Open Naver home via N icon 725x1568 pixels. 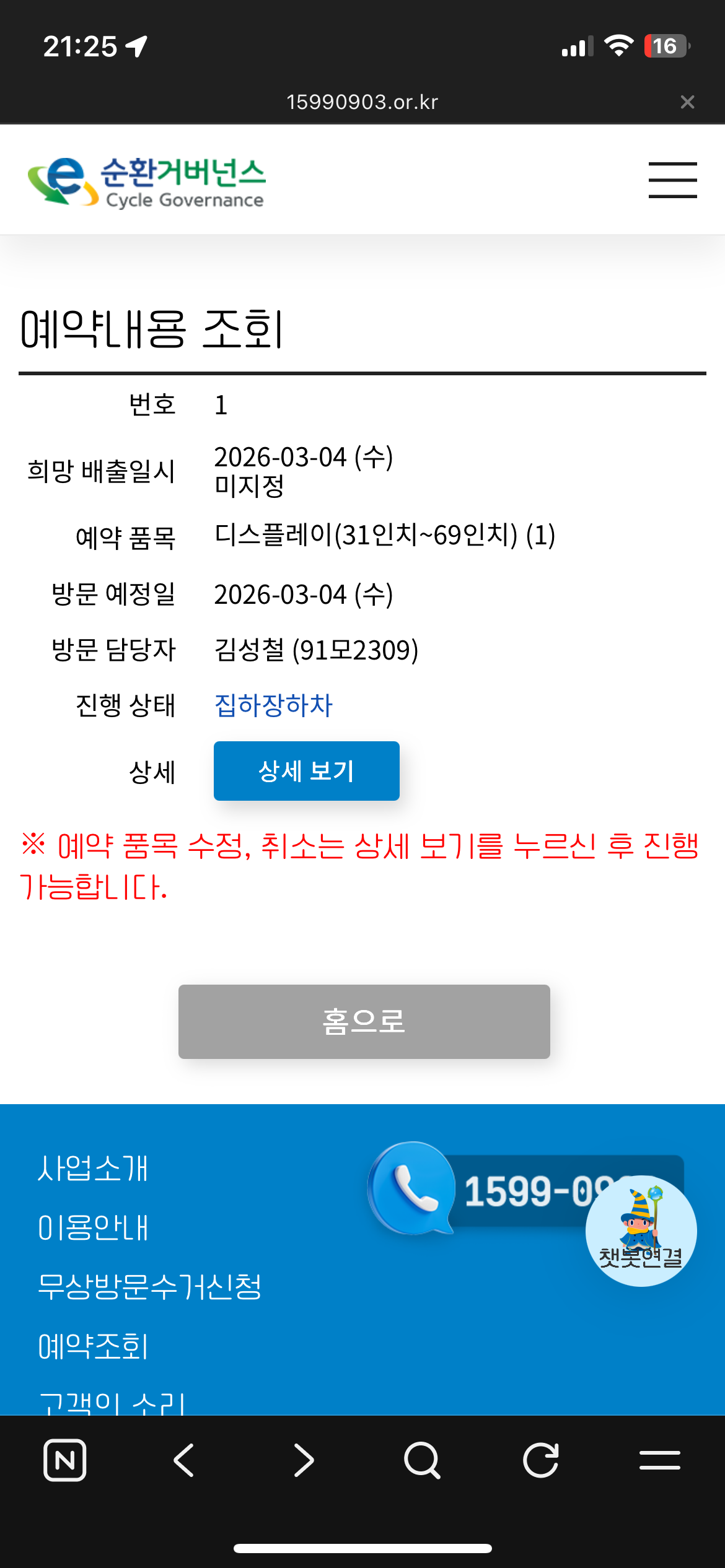(65, 1460)
